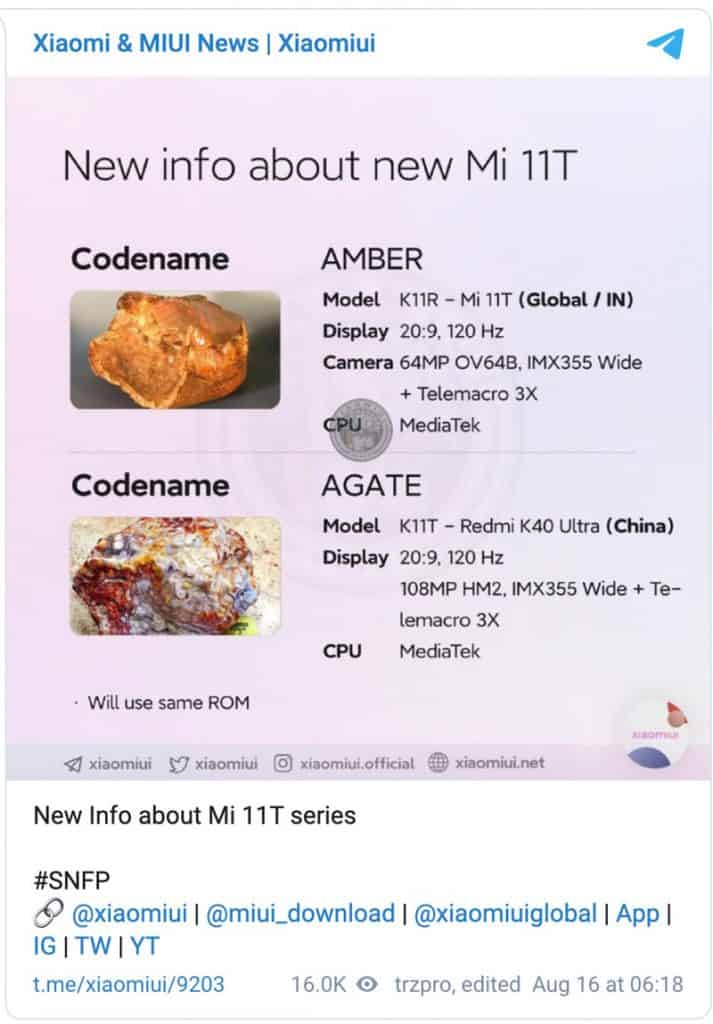Image resolution: width=713 pixels, height=1024 pixels.
Task: Open the App link
Action: pyautogui.click(x=638, y=913)
